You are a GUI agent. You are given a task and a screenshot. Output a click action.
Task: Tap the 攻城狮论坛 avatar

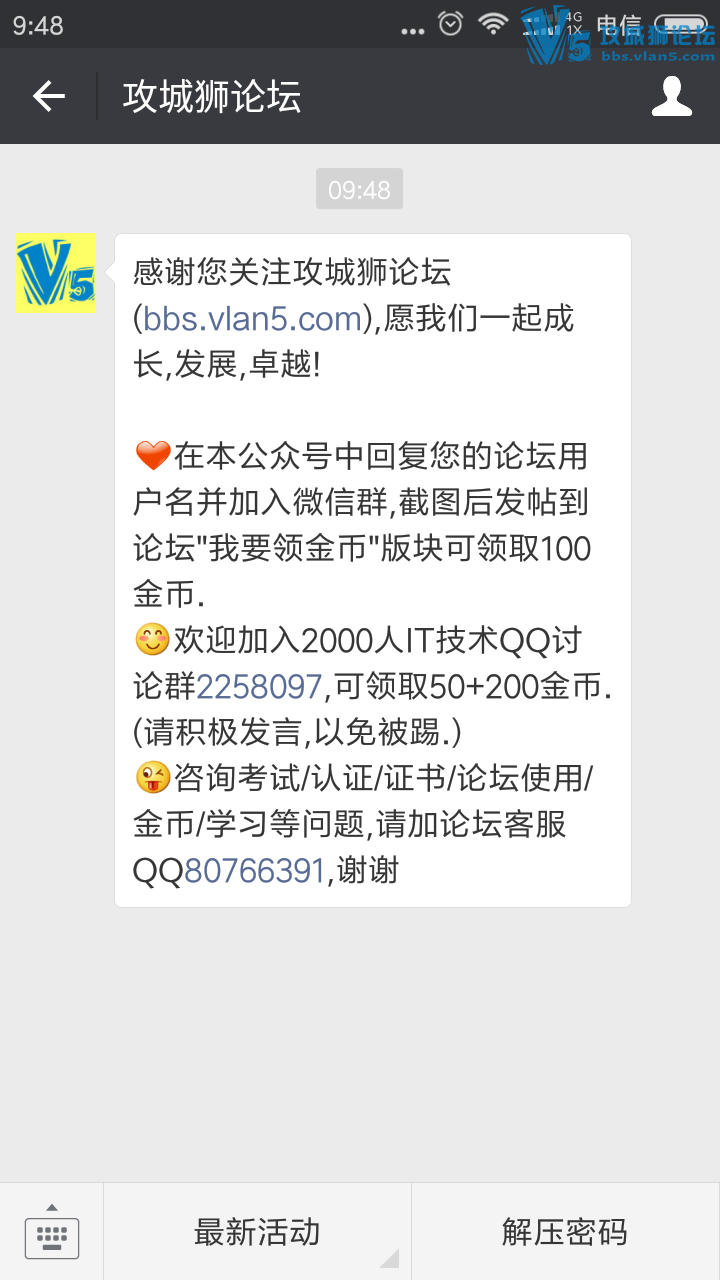coord(56,274)
